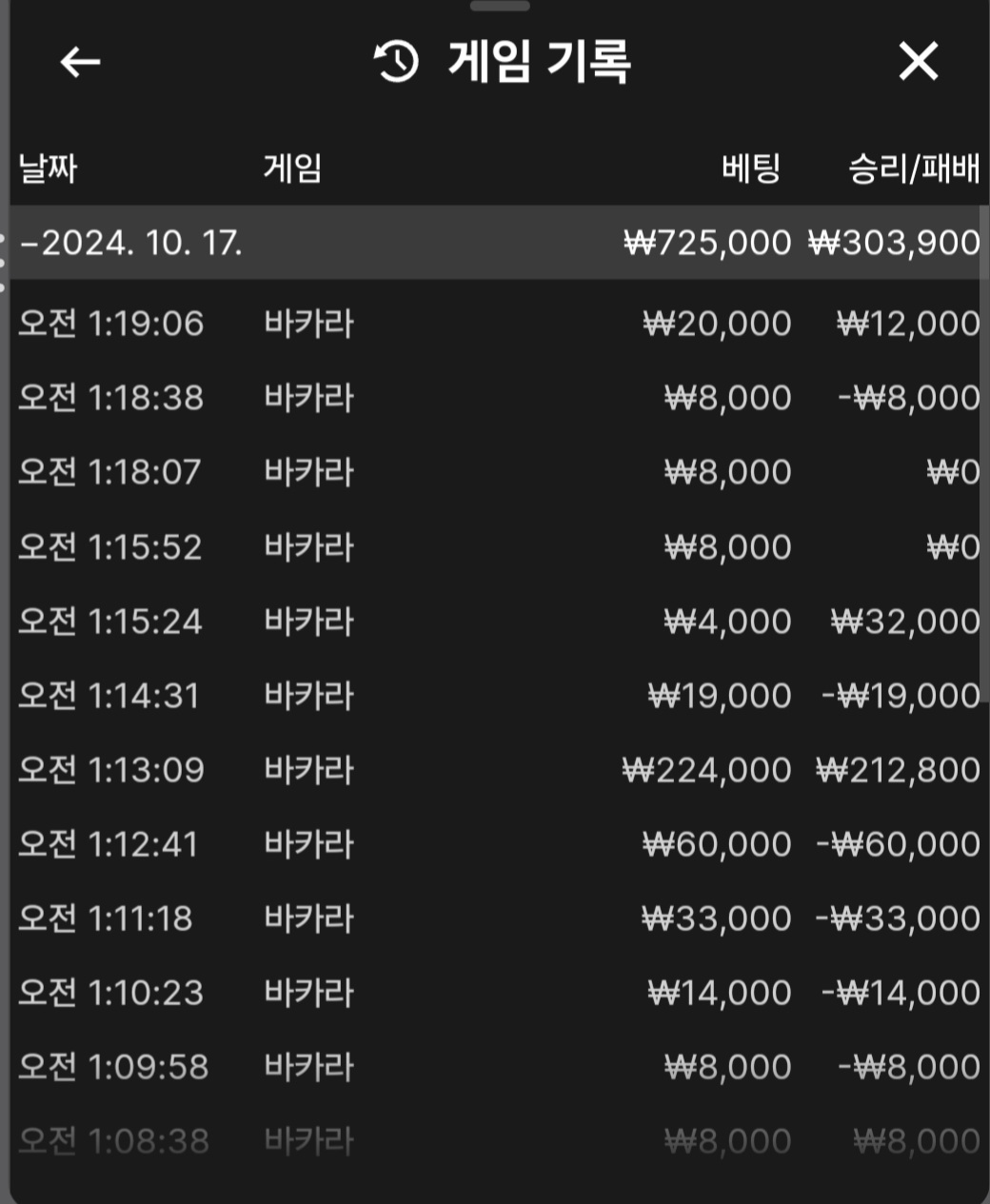View details of the 오전 1:18:38 round
Screen dimensions: 990x1204
(495, 398)
